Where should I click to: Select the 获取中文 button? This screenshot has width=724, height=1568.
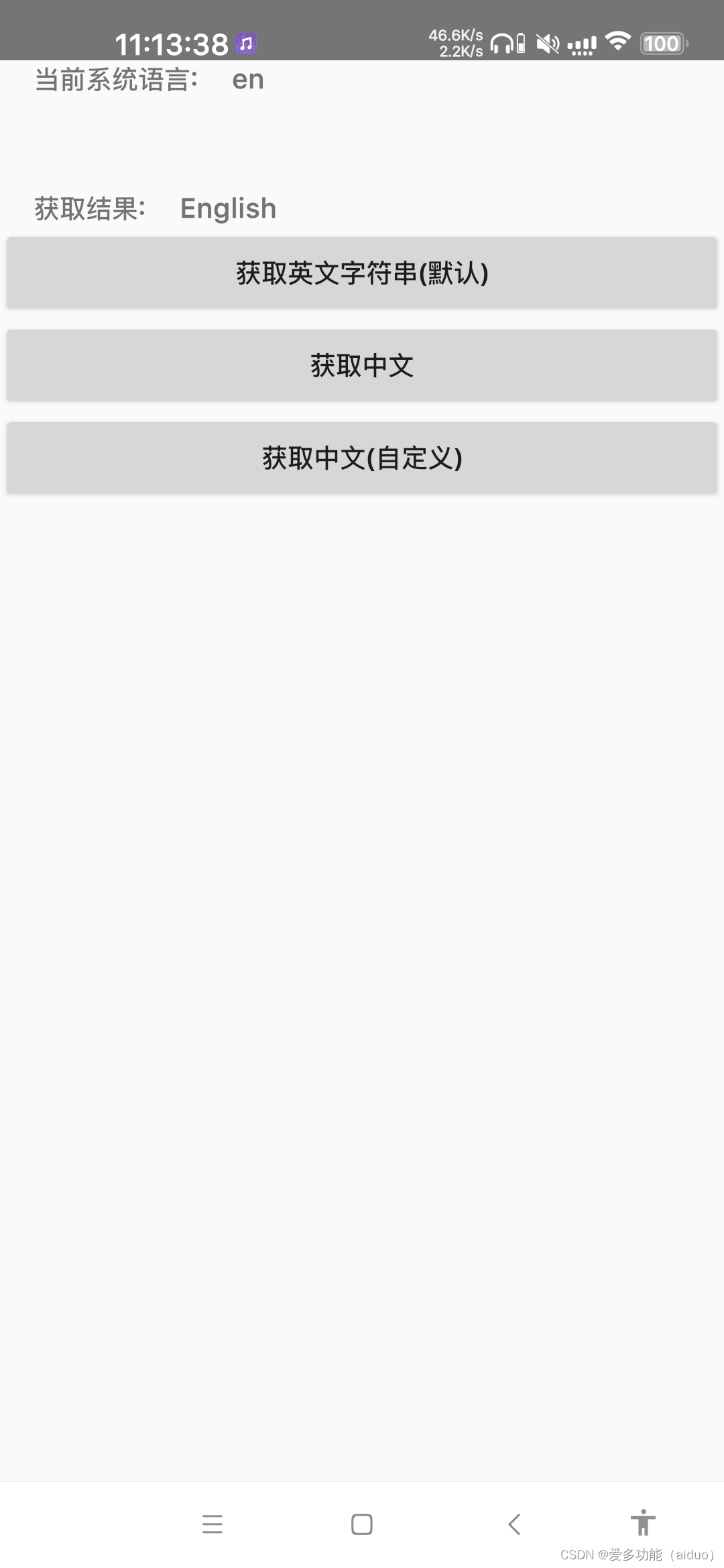coord(362,365)
